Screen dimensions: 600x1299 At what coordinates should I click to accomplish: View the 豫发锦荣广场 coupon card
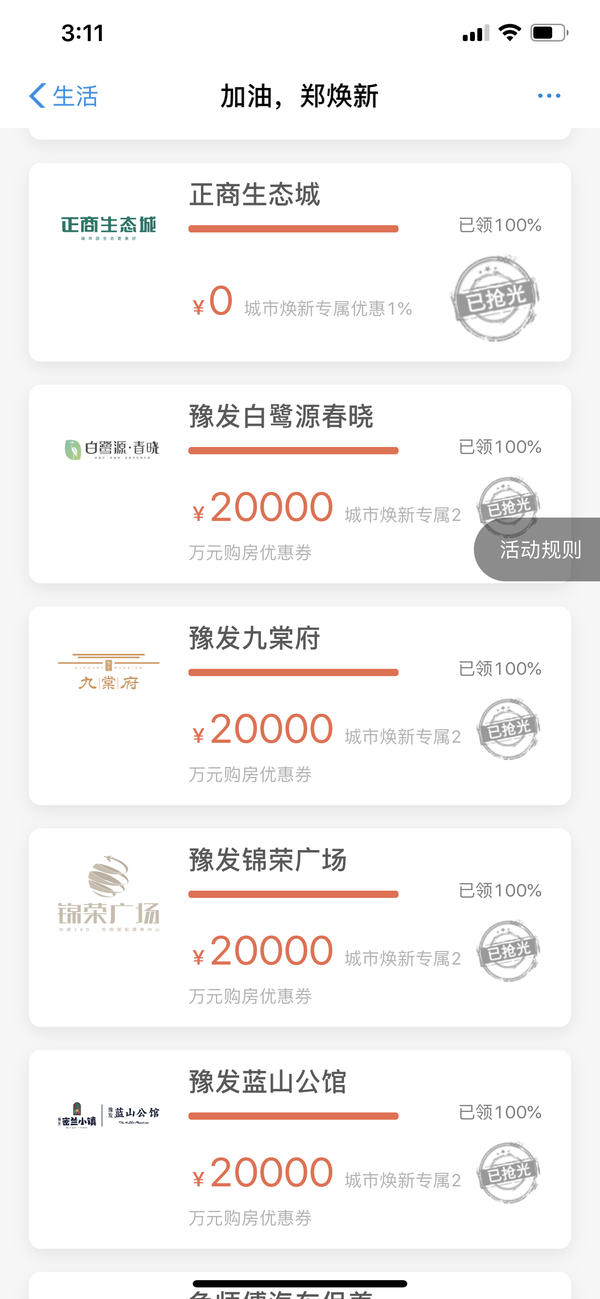point(300,927)
